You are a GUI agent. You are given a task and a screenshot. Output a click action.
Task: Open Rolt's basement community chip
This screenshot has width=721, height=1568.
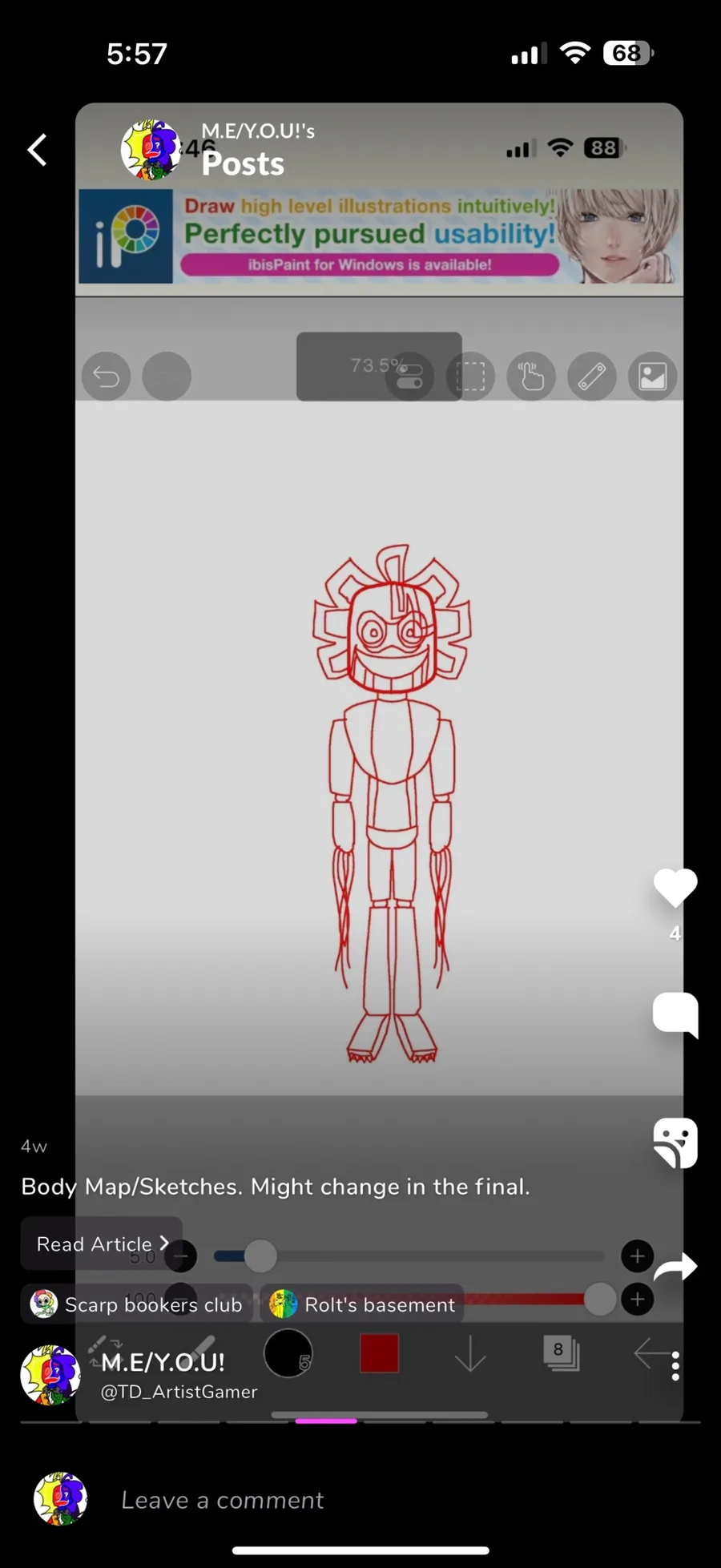point(362,1304)
